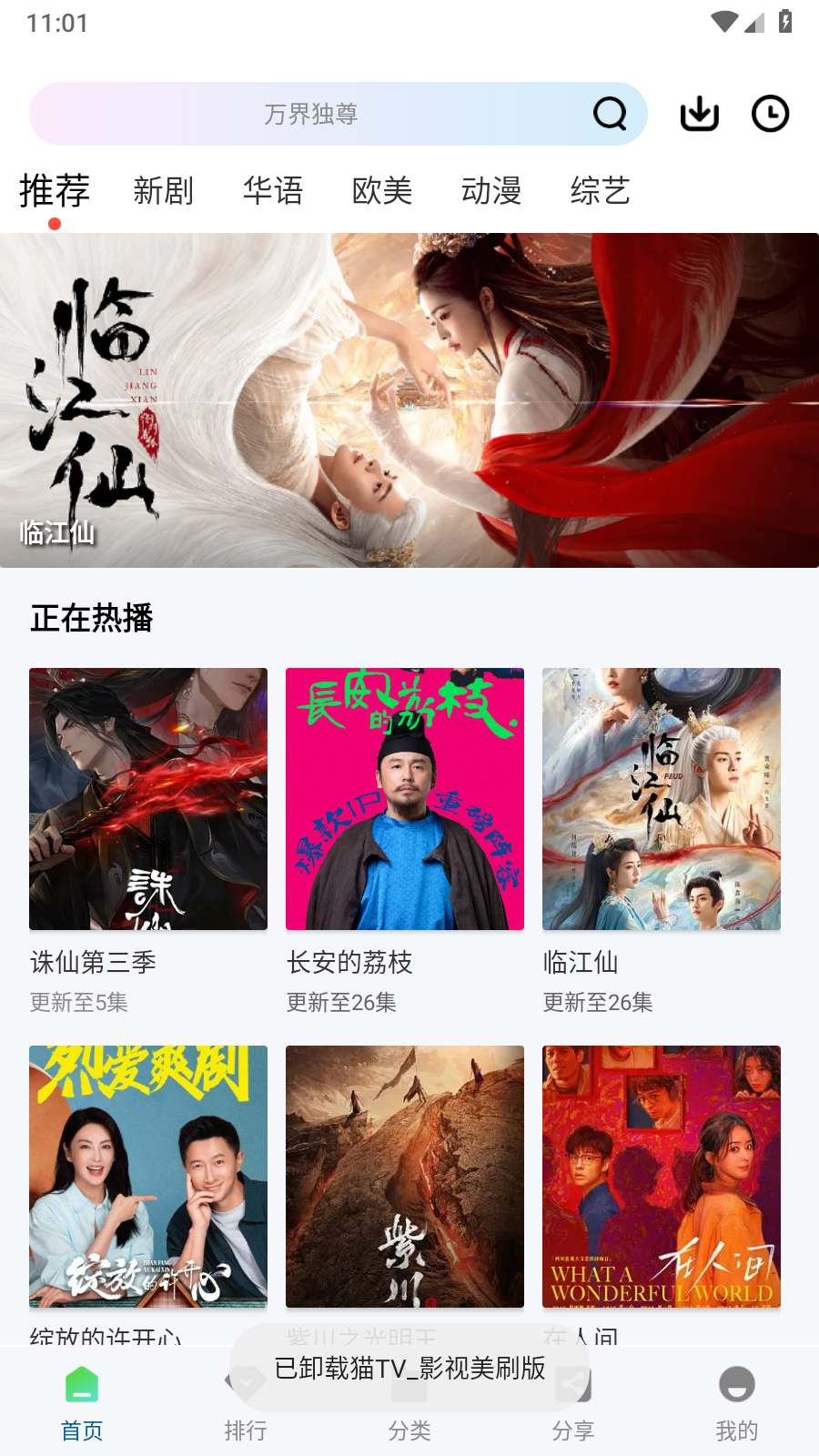Screen dimensions: 819x1456
Task: Open viewing history via clock icon
Action: 769,114
